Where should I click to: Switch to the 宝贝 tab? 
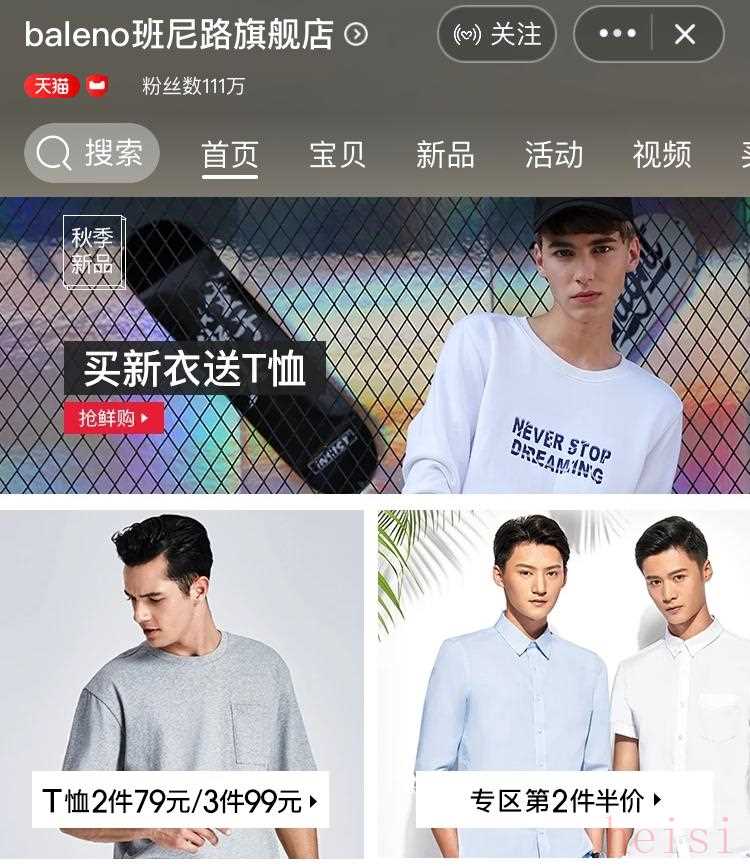click(x=337, y=155)
